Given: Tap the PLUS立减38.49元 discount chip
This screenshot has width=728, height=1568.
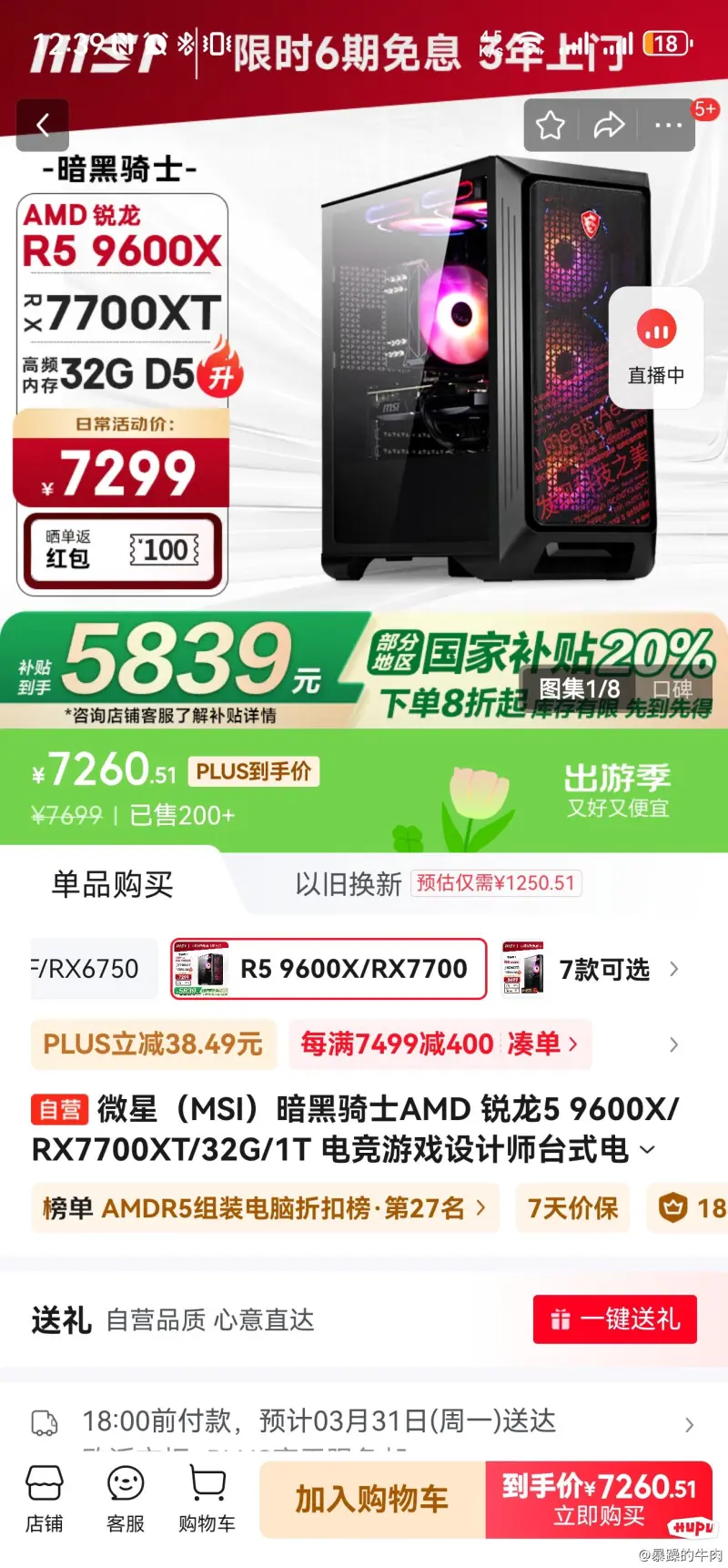Looking at the screenshot, I should pos(153,1044).
